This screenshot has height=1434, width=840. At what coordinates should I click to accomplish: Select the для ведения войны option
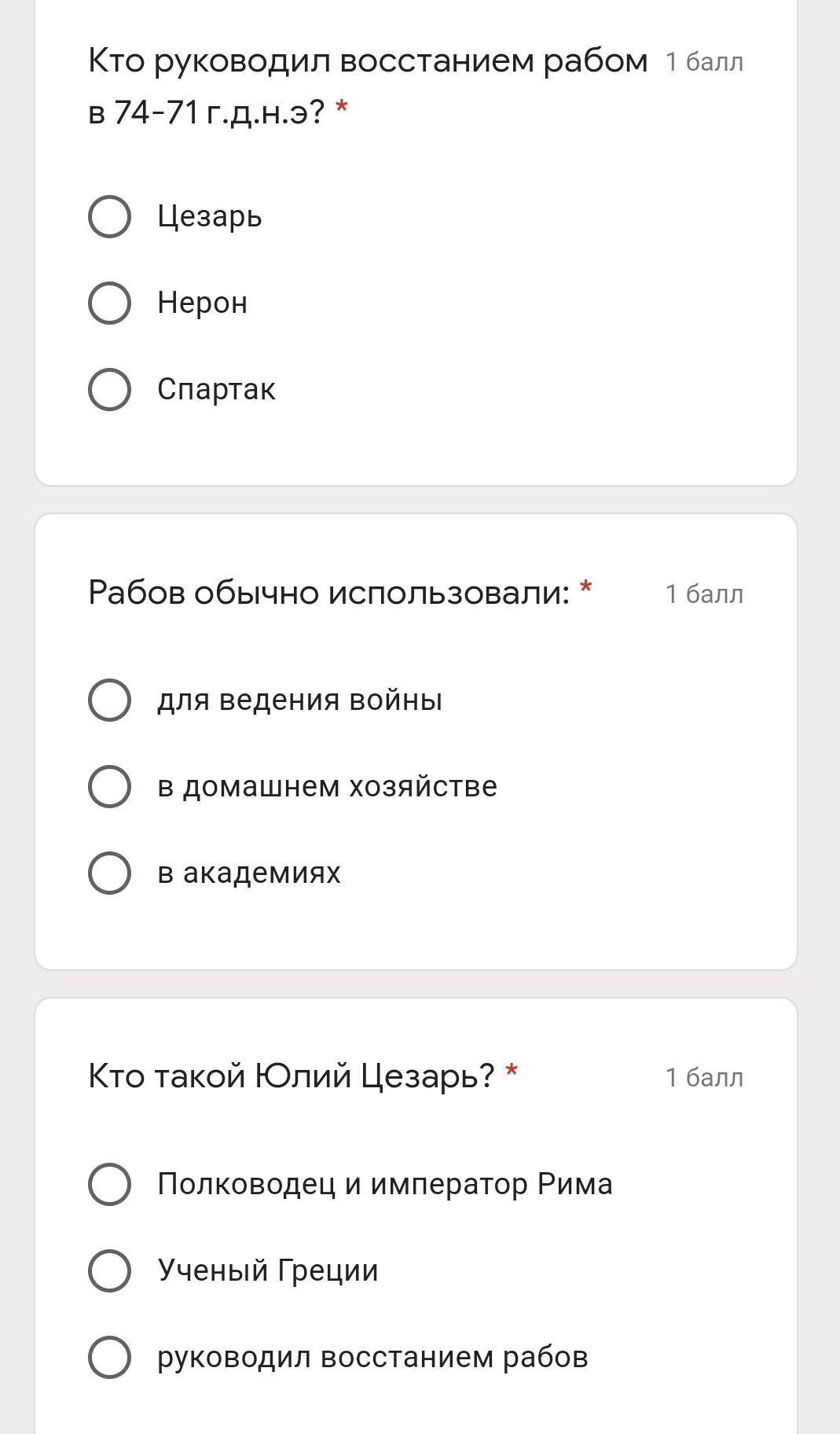click(109, 700)
